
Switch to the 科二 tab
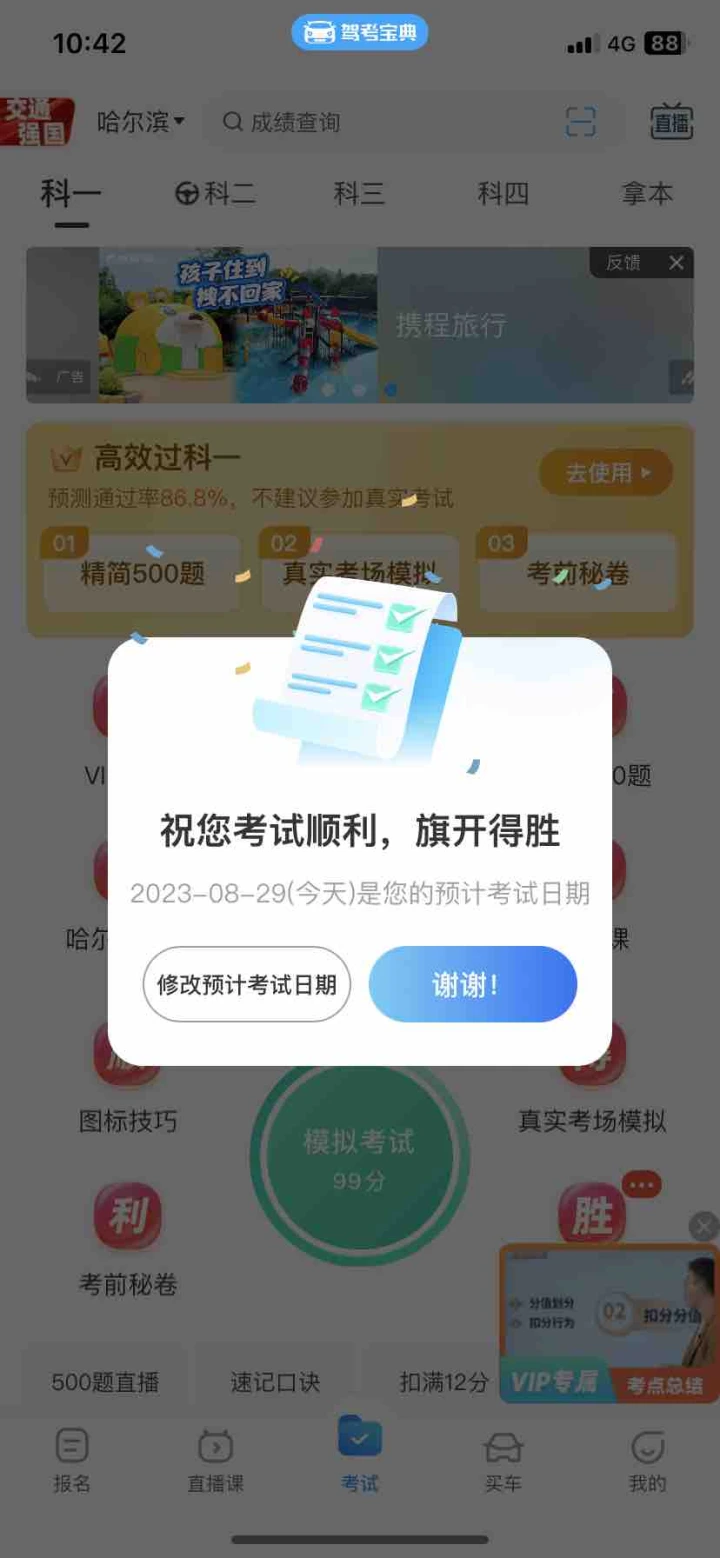pos(215,193)
